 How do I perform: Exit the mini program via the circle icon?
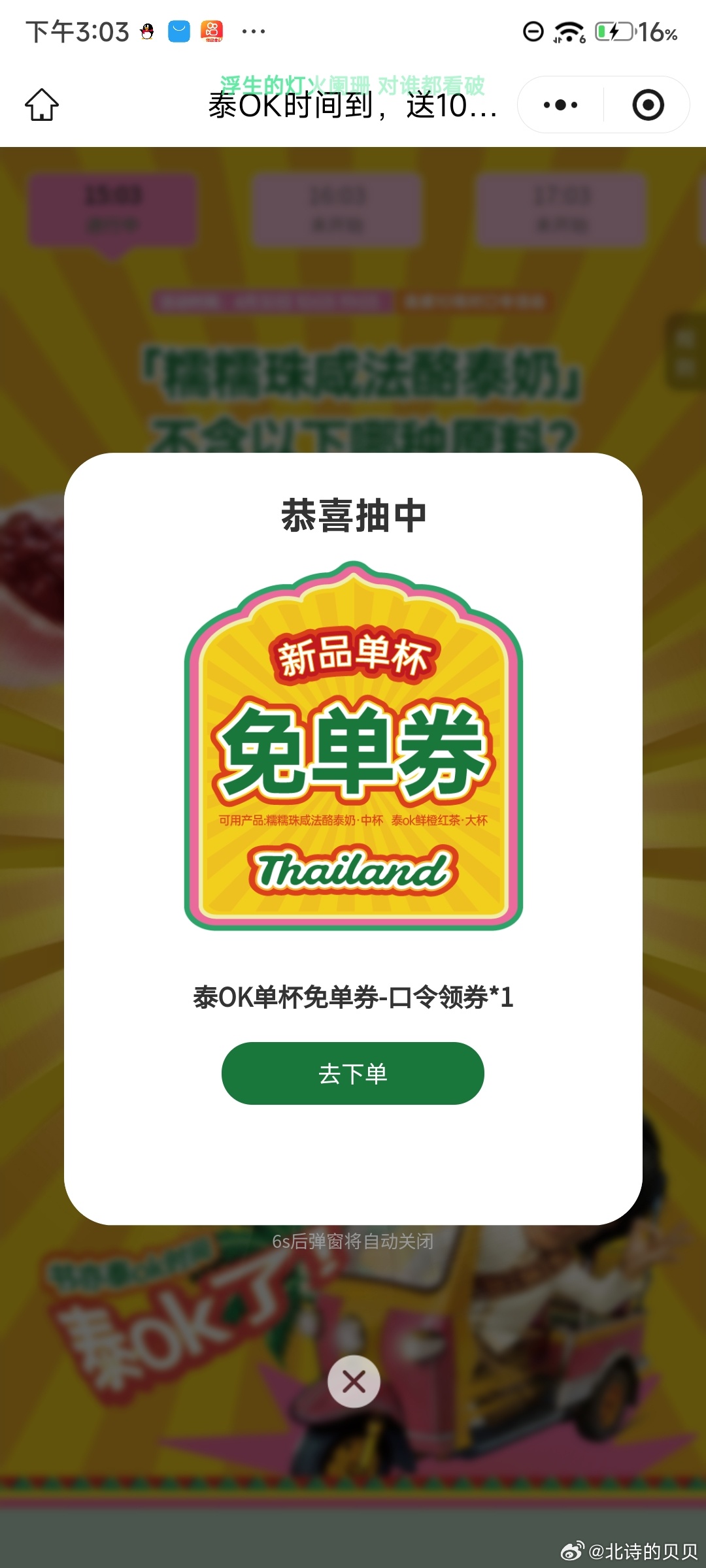(x=648, y=105)
